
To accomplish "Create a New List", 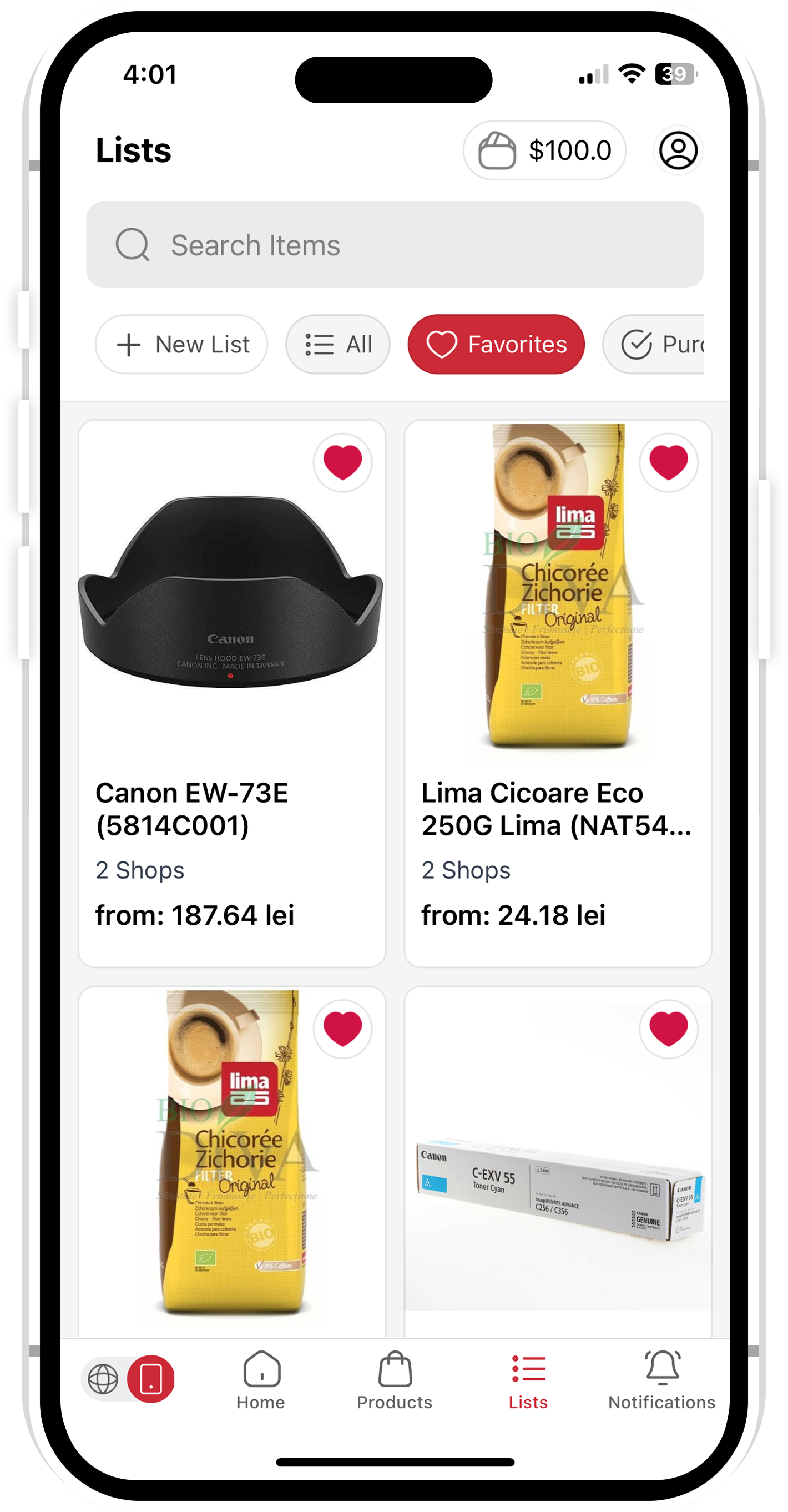I will pyautogui.click(x=181, y=345).
